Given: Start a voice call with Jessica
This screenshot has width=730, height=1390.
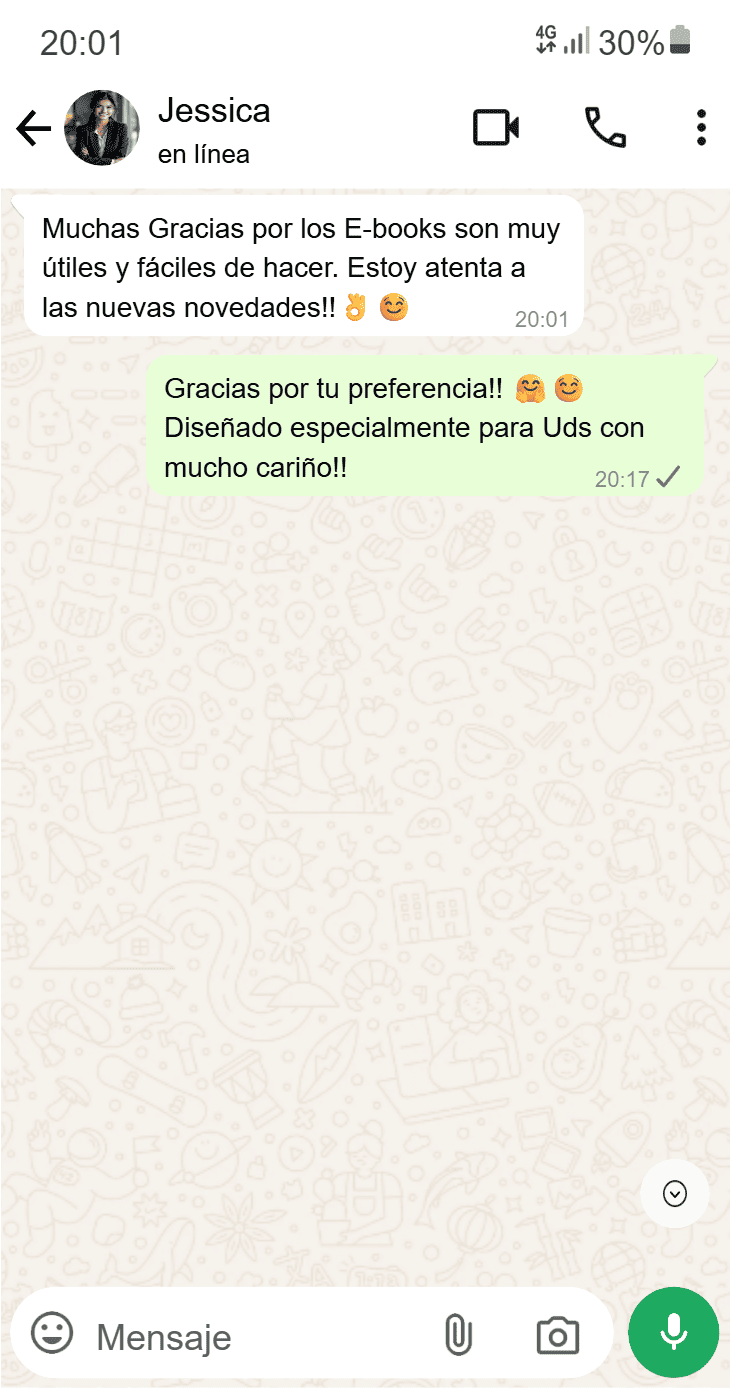Looking at the screenshot, I should (605, 128).
